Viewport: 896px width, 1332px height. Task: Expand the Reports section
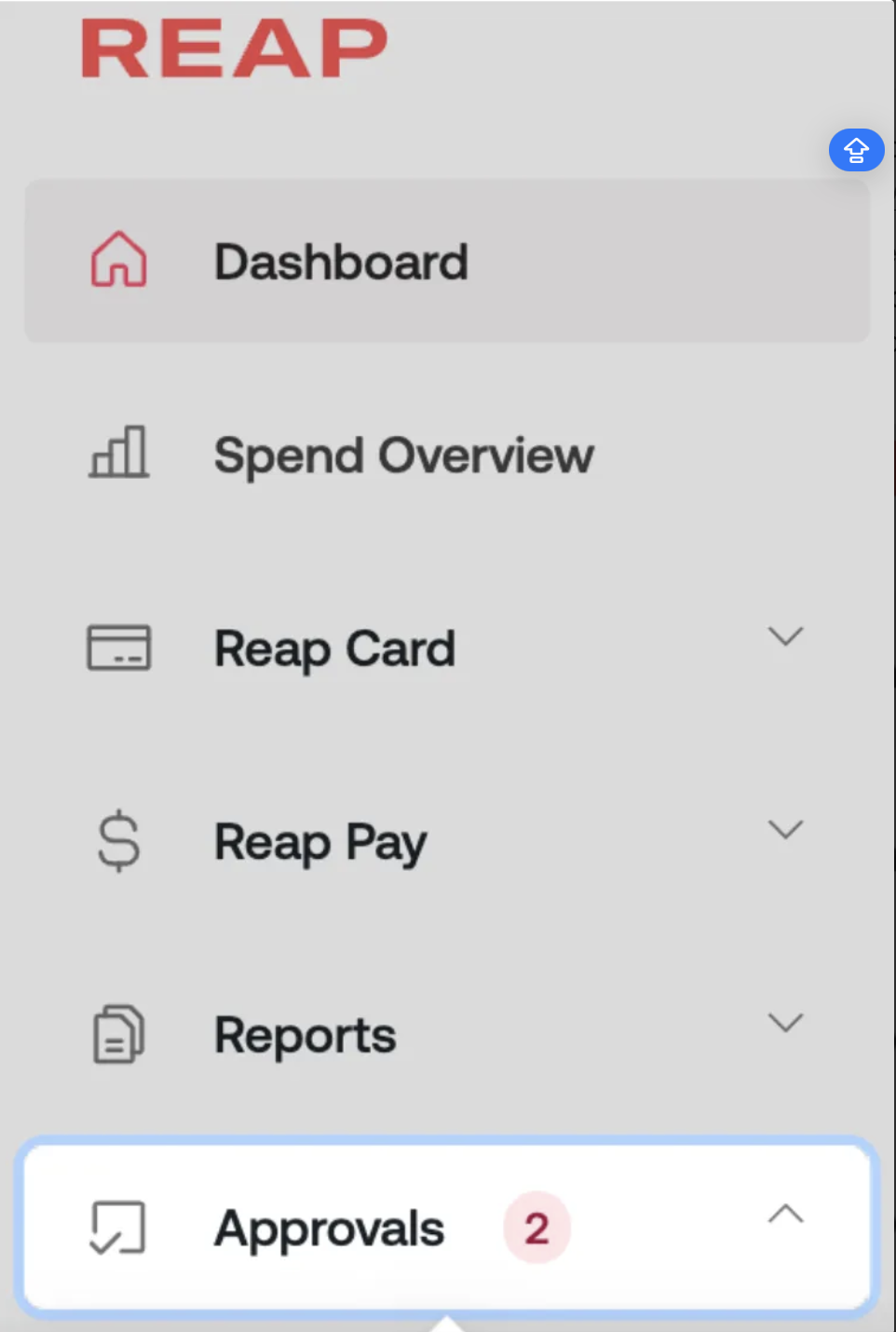pyautogui.click(x=785, y=1023)
